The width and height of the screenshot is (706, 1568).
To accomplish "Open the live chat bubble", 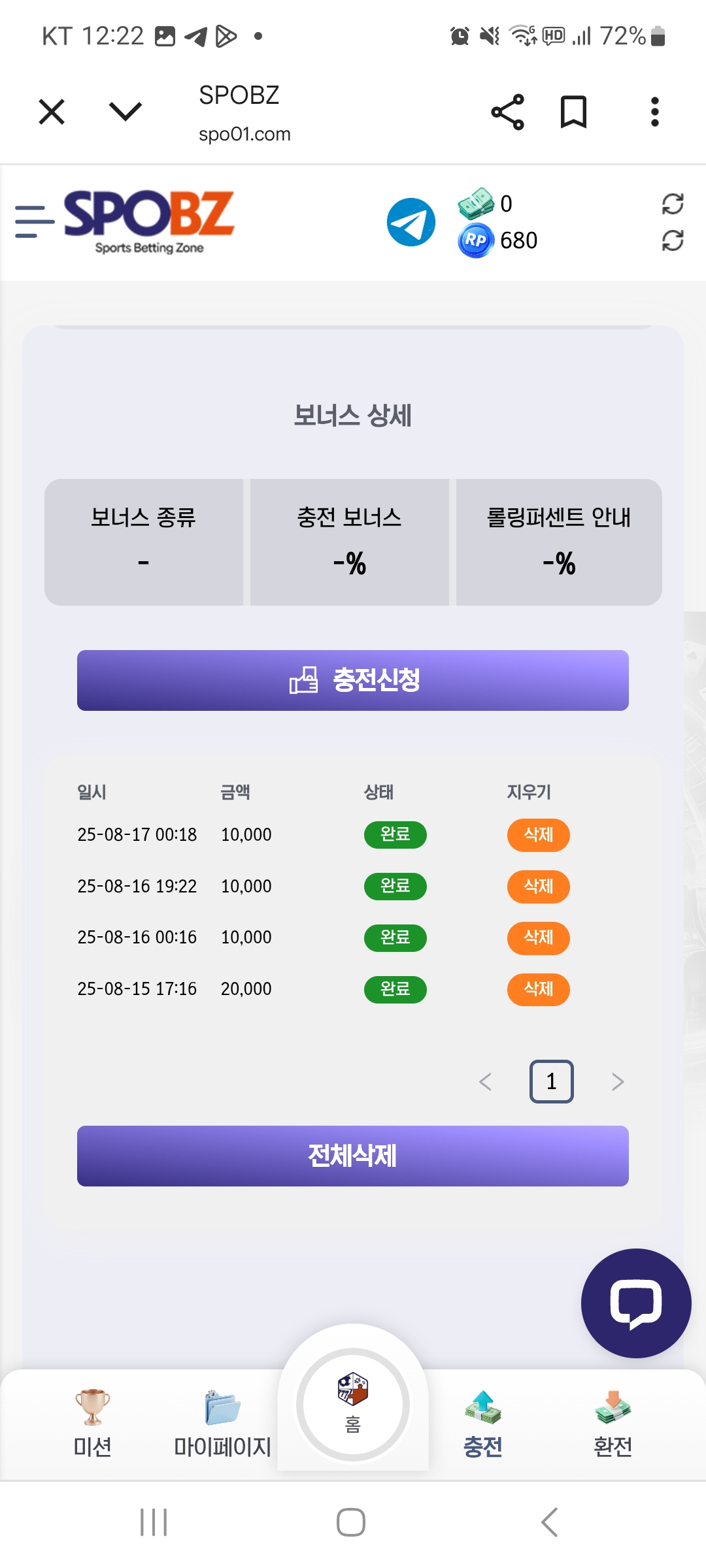I will [635, 1303].
